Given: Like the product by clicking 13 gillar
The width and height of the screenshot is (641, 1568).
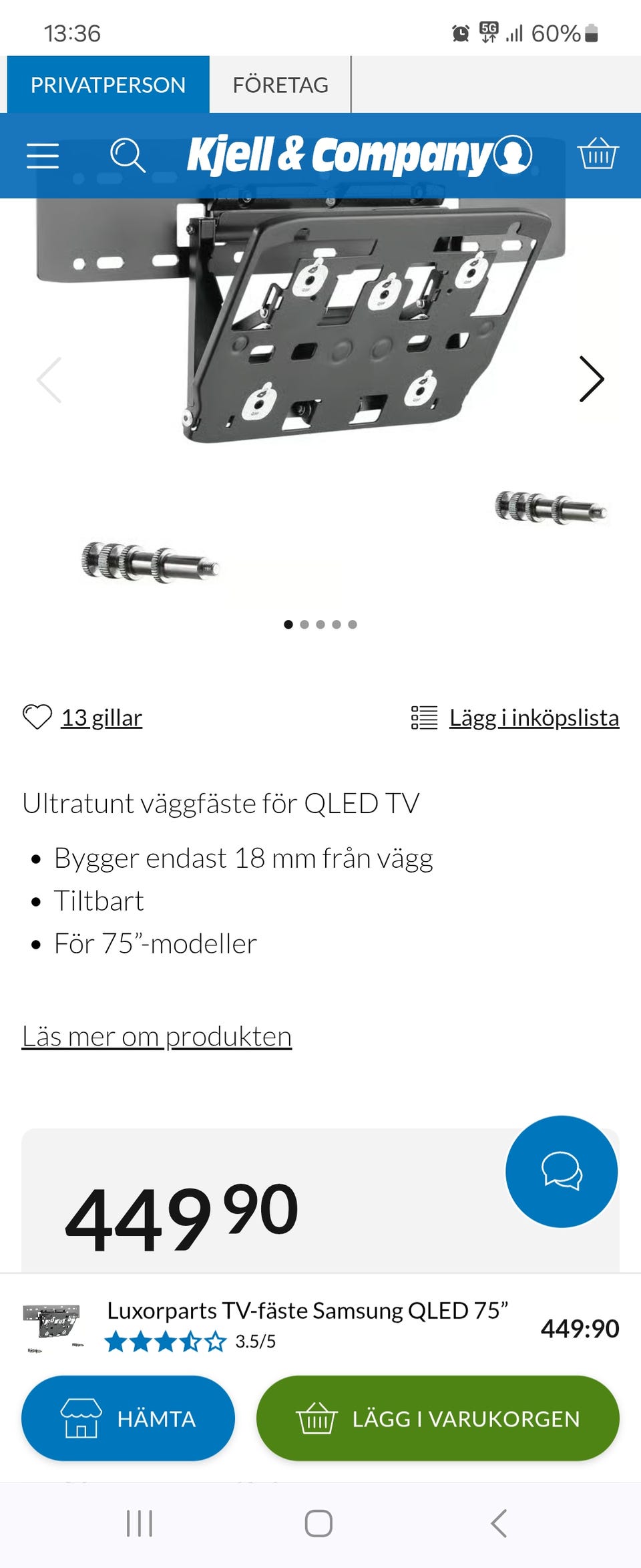Looking at the screenshot, I should [x=101, y=718].
